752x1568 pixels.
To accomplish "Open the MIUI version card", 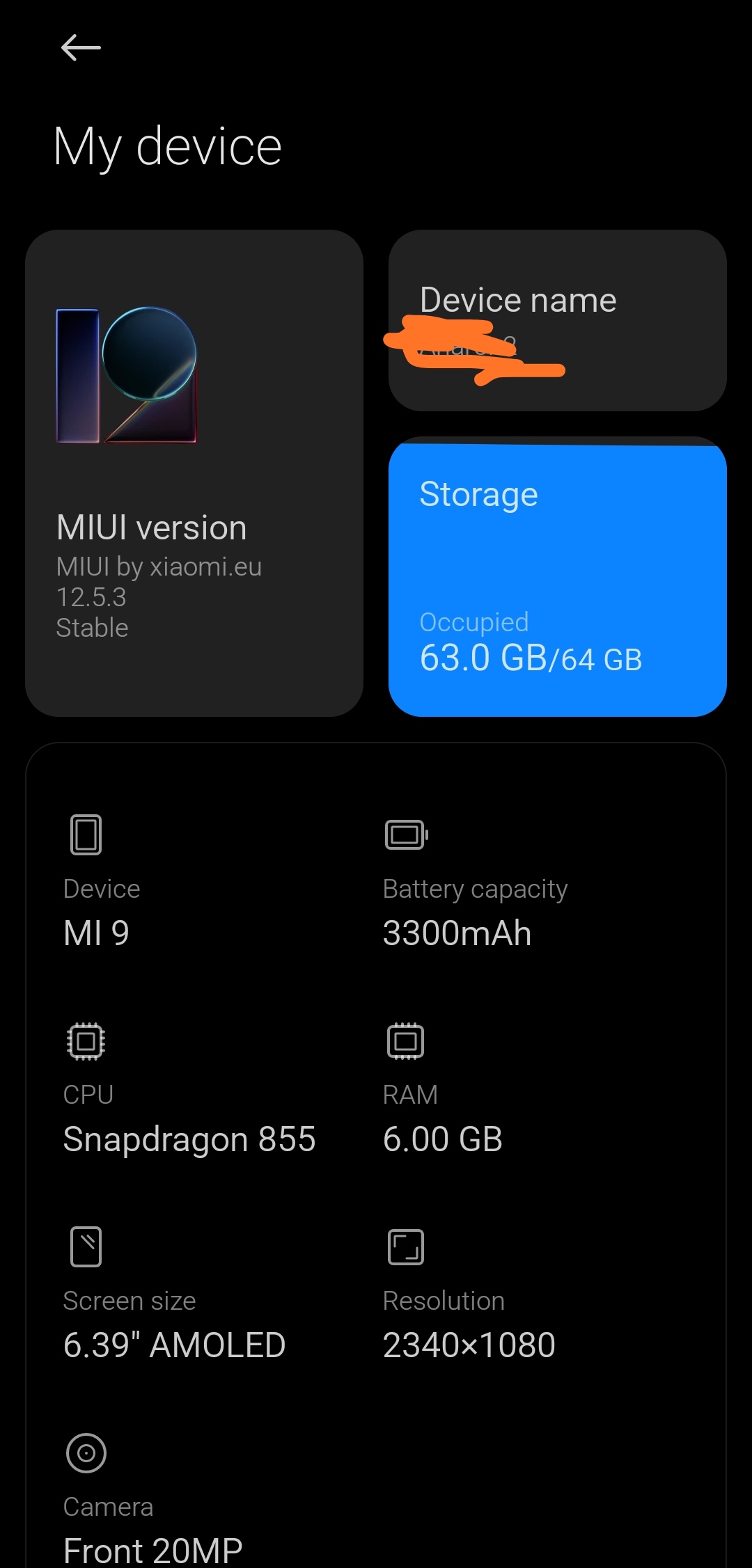I will (x=194, y=473).
